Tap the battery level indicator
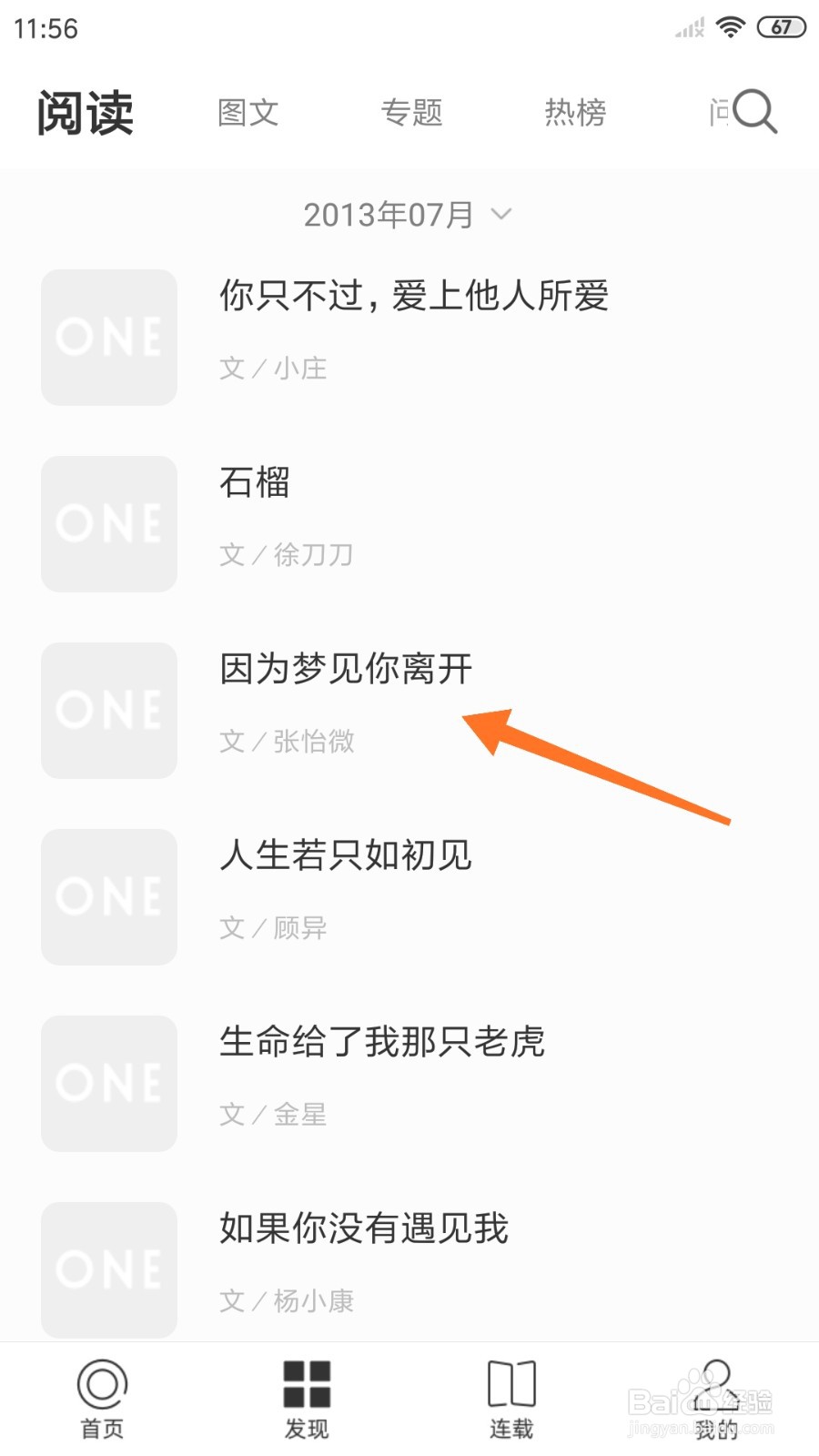 point(780,27)
